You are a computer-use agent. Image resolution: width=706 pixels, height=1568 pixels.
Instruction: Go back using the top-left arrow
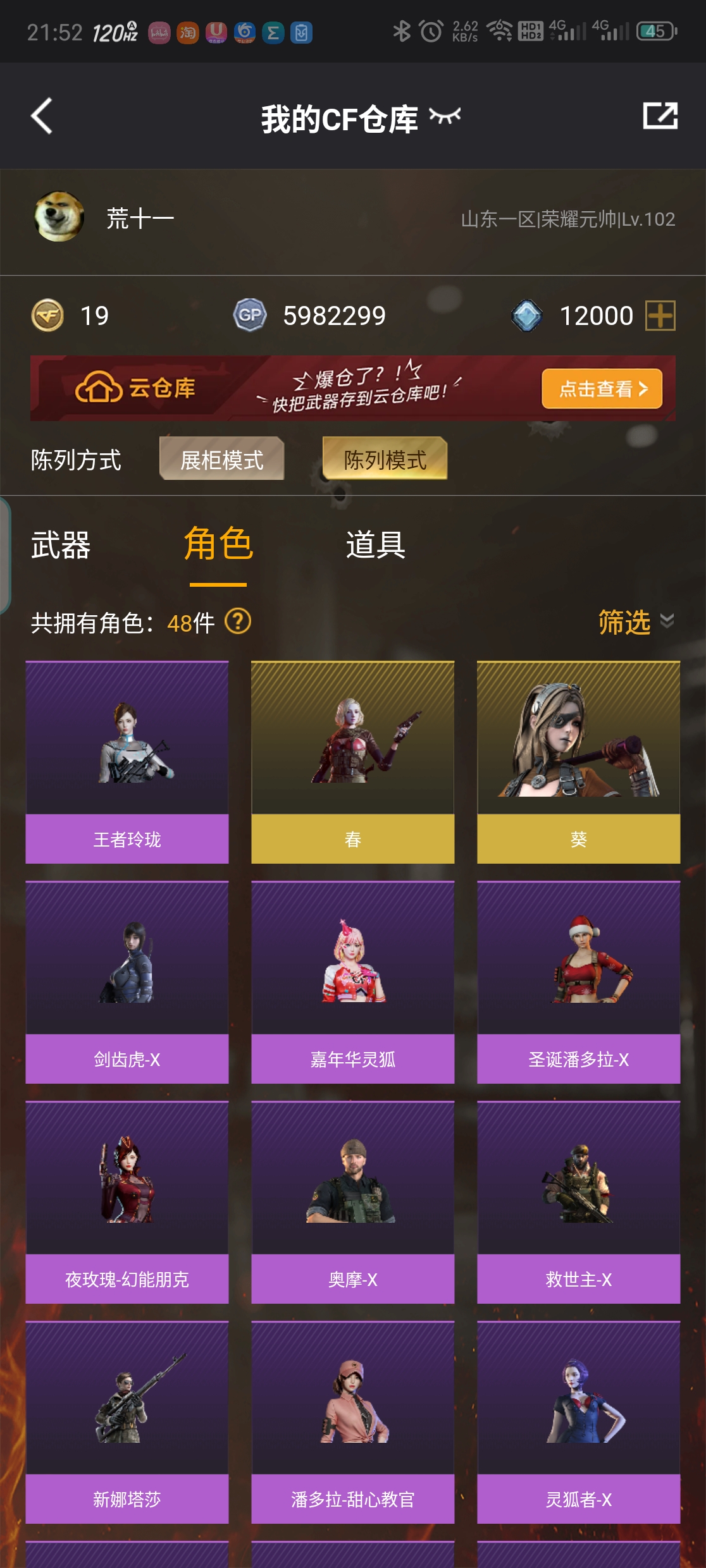(42, 116)
